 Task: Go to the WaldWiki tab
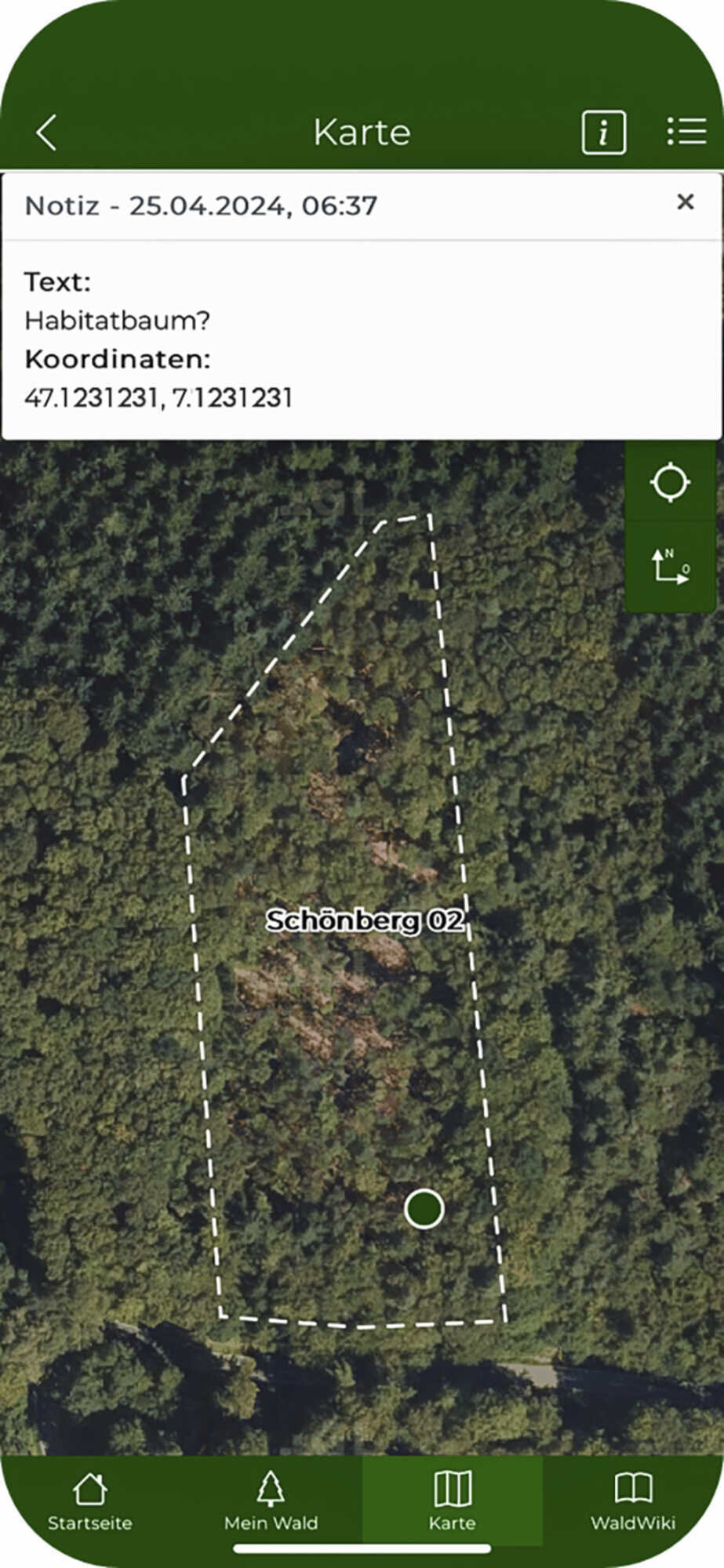point(633,1501)
